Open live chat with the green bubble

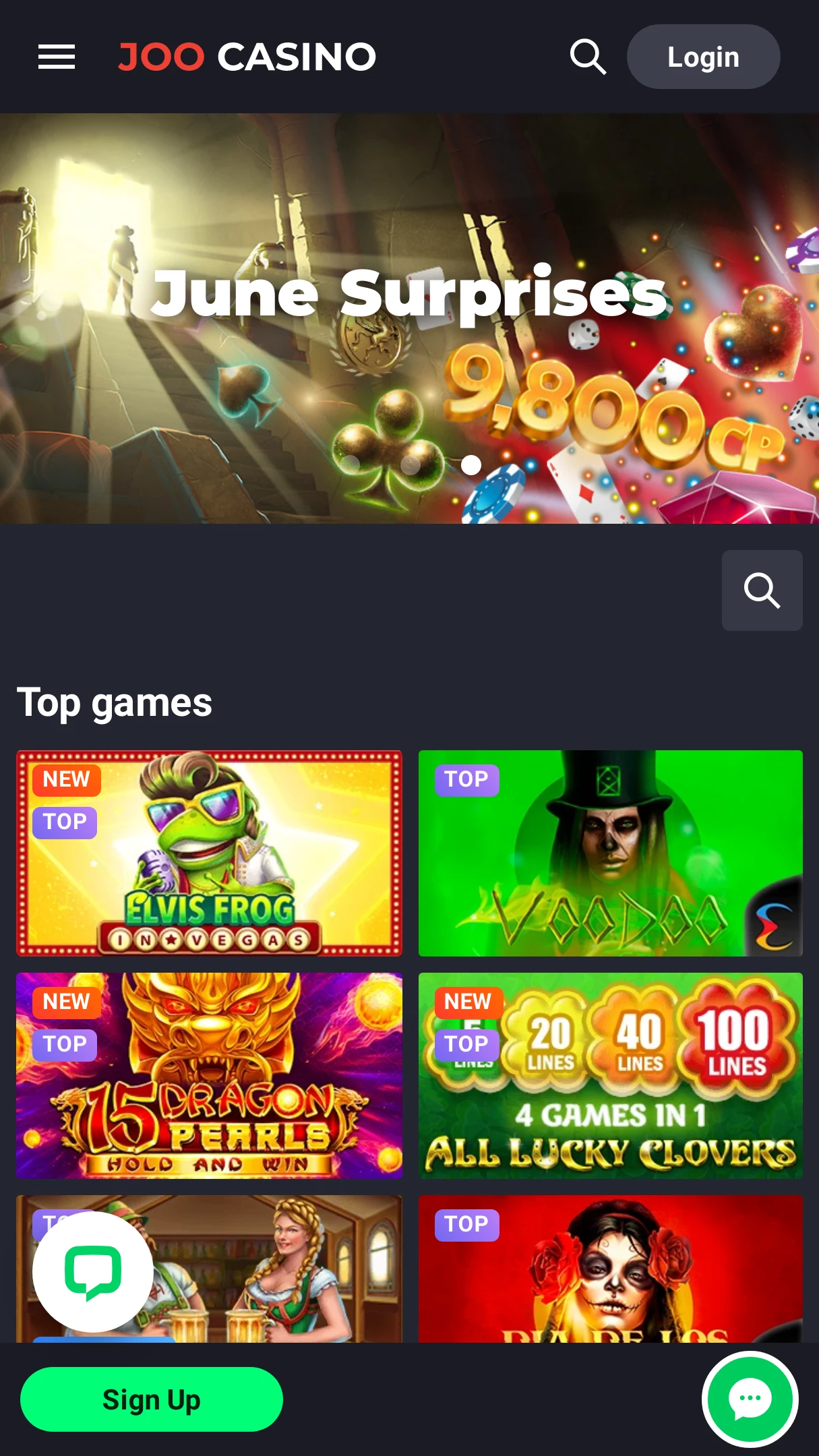coord(750,1399)
